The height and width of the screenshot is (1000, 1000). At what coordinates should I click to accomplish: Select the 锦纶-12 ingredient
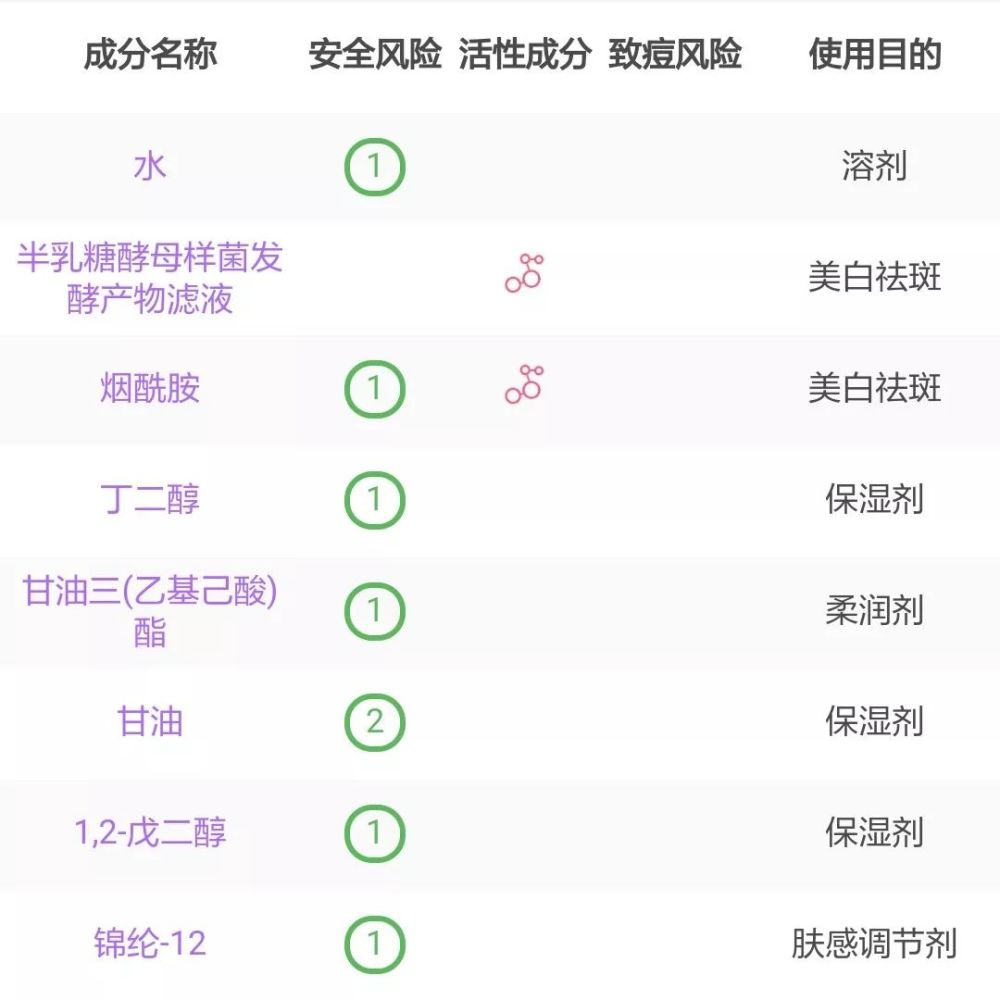[150, 943]
